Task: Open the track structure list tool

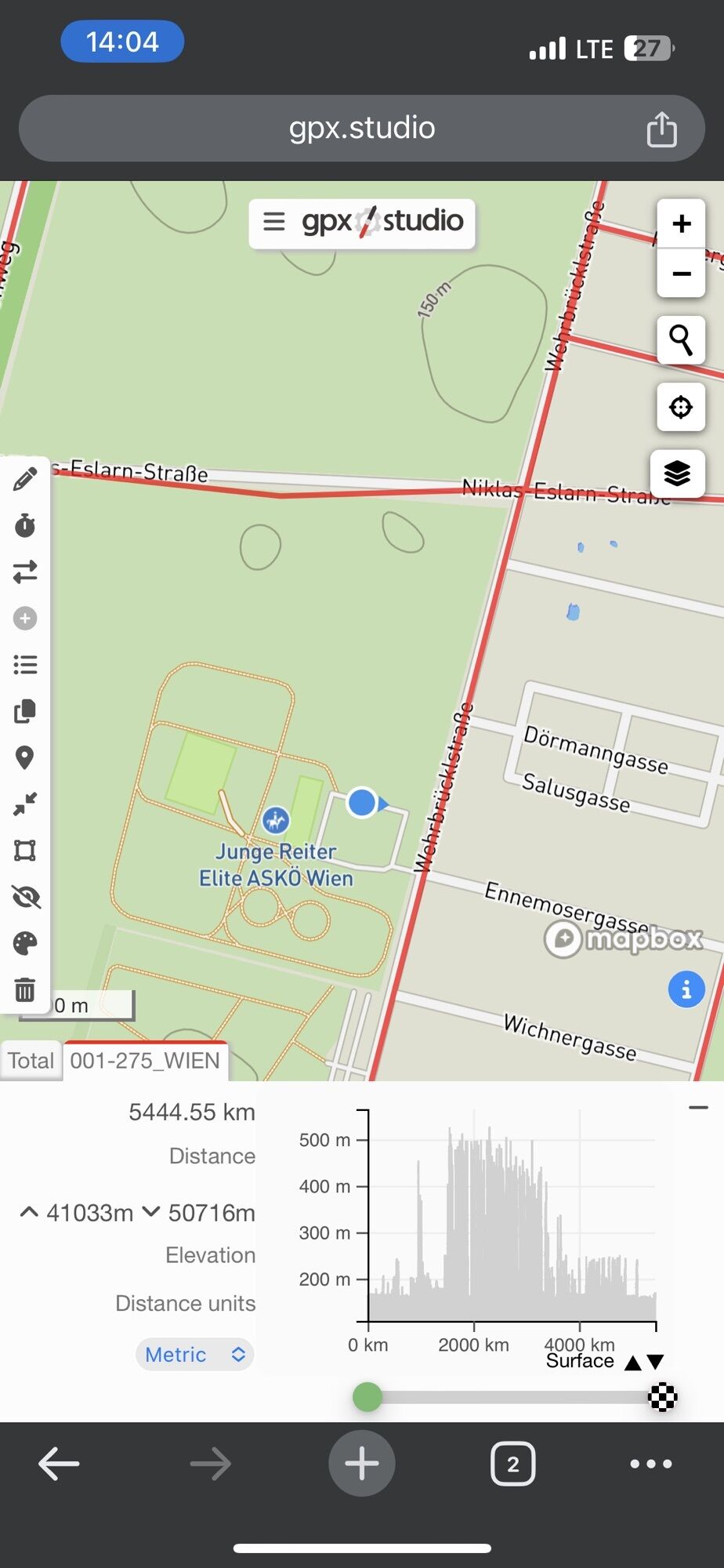Action: 25,665
